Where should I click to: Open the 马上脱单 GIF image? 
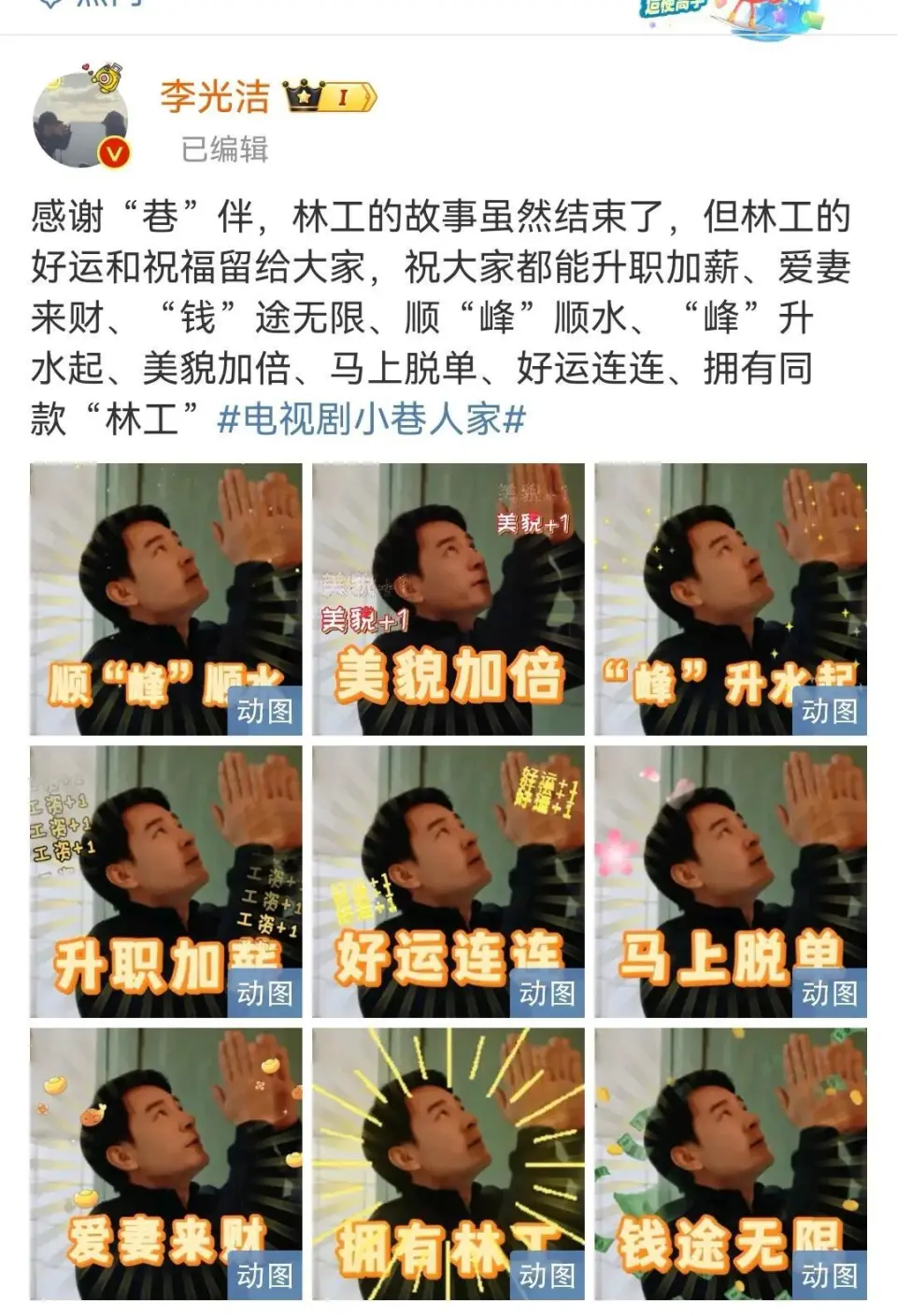pos(731,881)
